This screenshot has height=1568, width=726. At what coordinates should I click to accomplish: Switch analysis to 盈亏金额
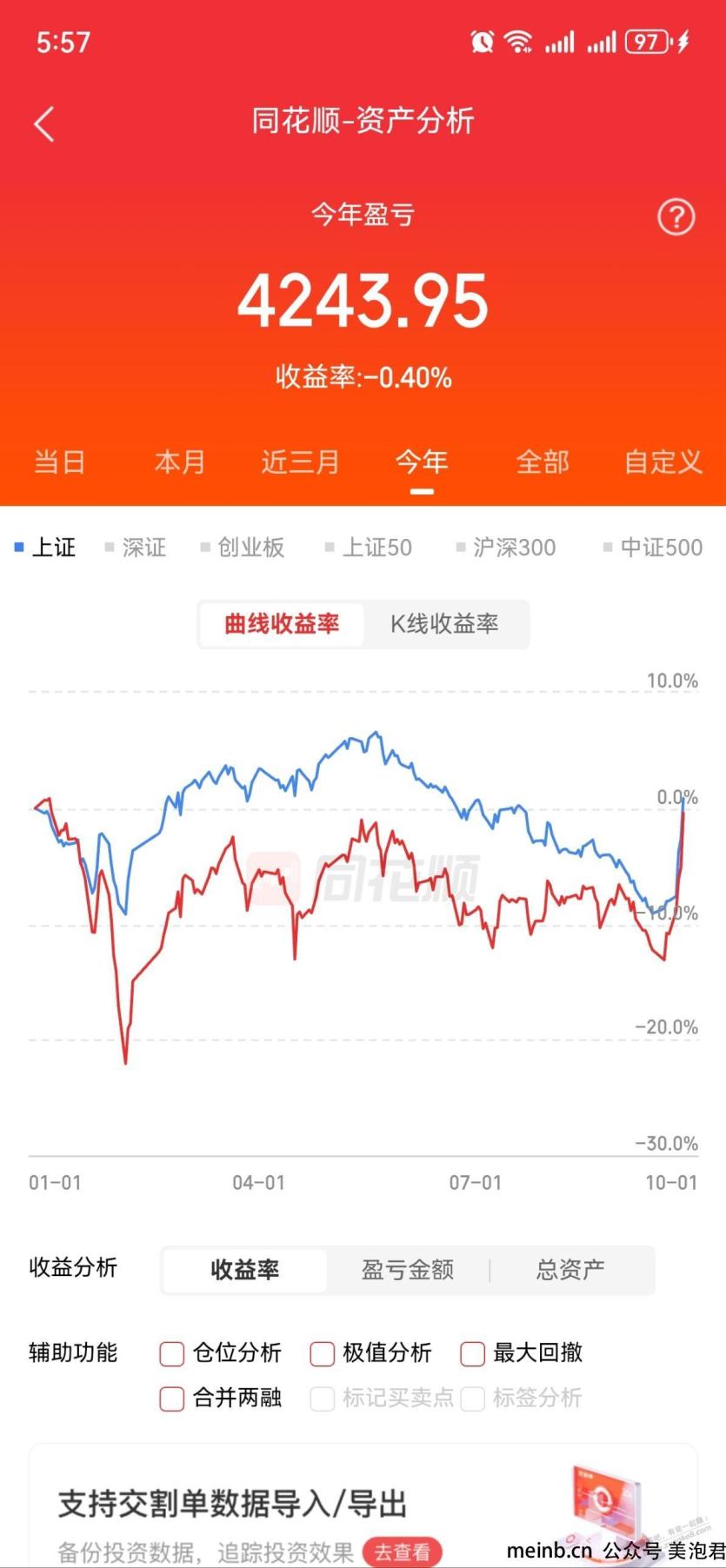pyautogui.click(x=408, y=1270)
